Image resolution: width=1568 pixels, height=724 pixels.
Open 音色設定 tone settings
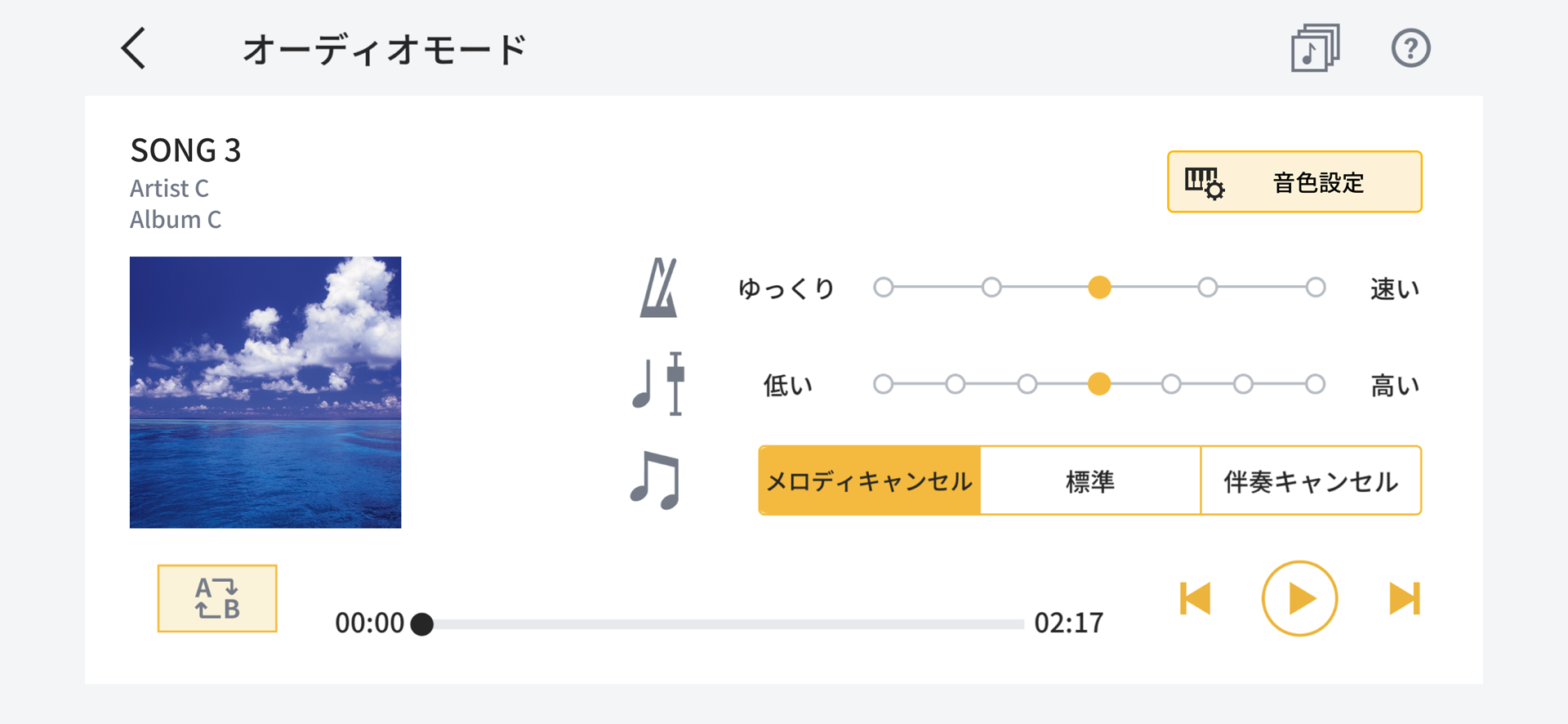pos(1294,181)
